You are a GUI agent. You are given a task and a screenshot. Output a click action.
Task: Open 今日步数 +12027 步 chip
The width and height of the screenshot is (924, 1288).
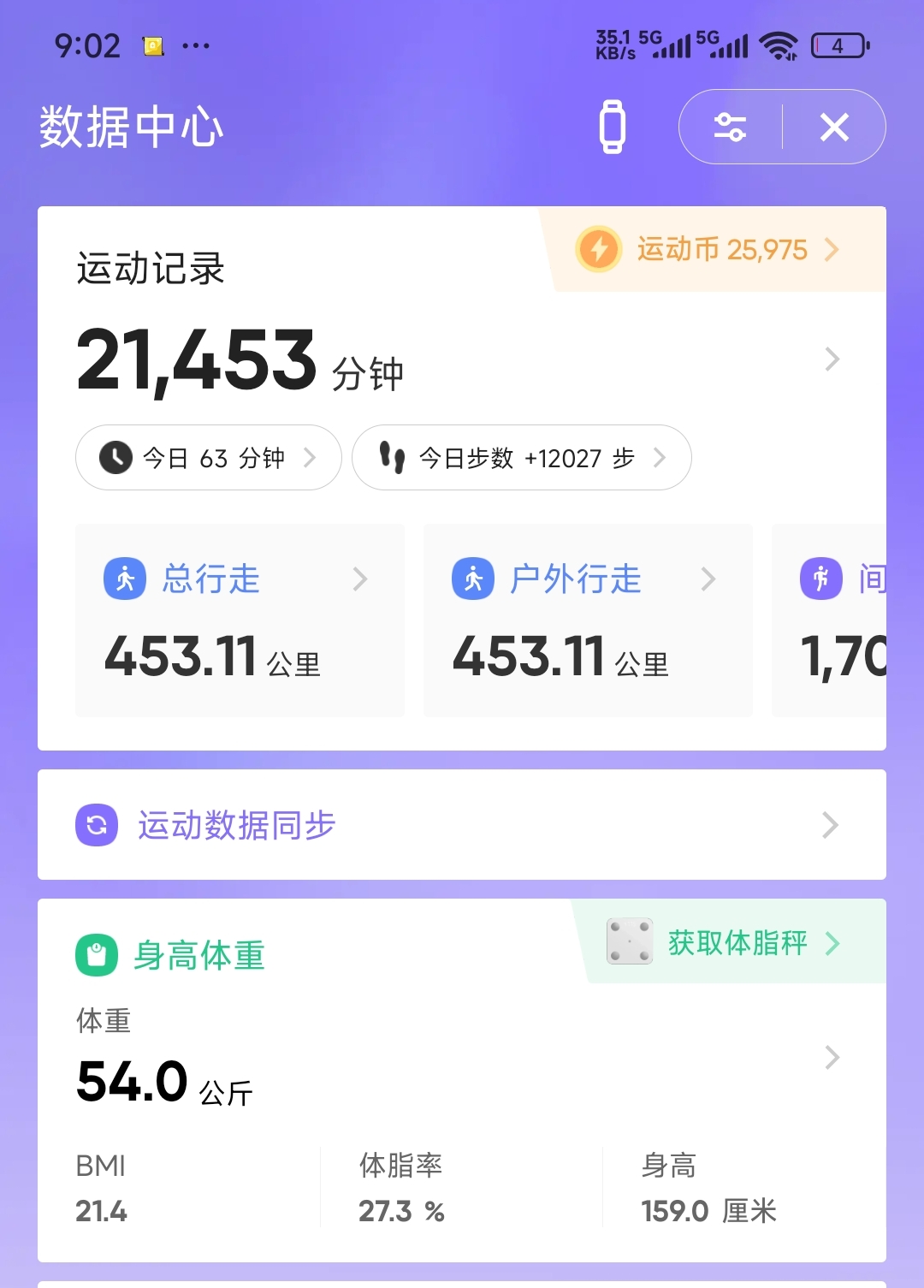point(521,458)
